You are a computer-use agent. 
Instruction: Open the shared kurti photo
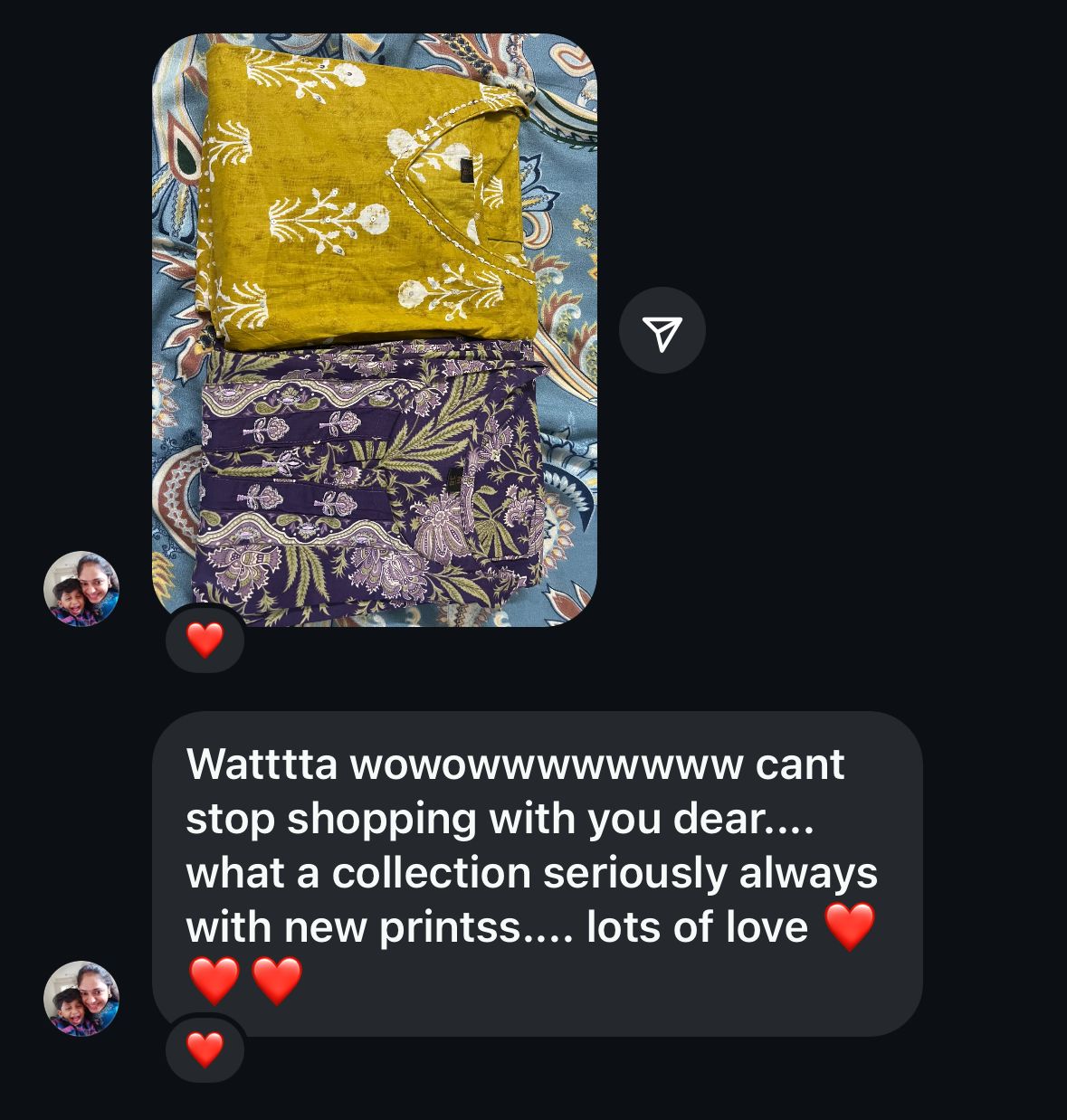point(374,330)
